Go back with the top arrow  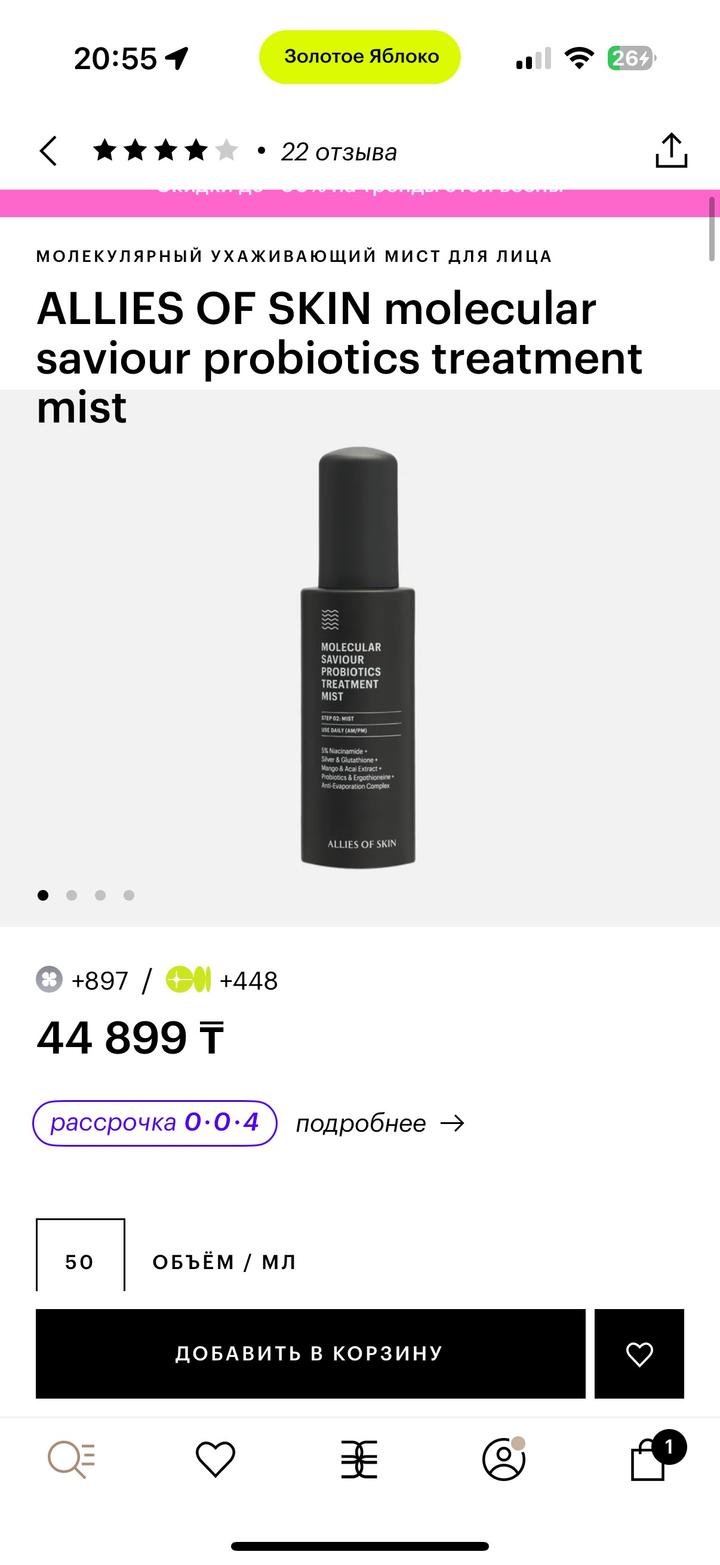pos(48,152)
